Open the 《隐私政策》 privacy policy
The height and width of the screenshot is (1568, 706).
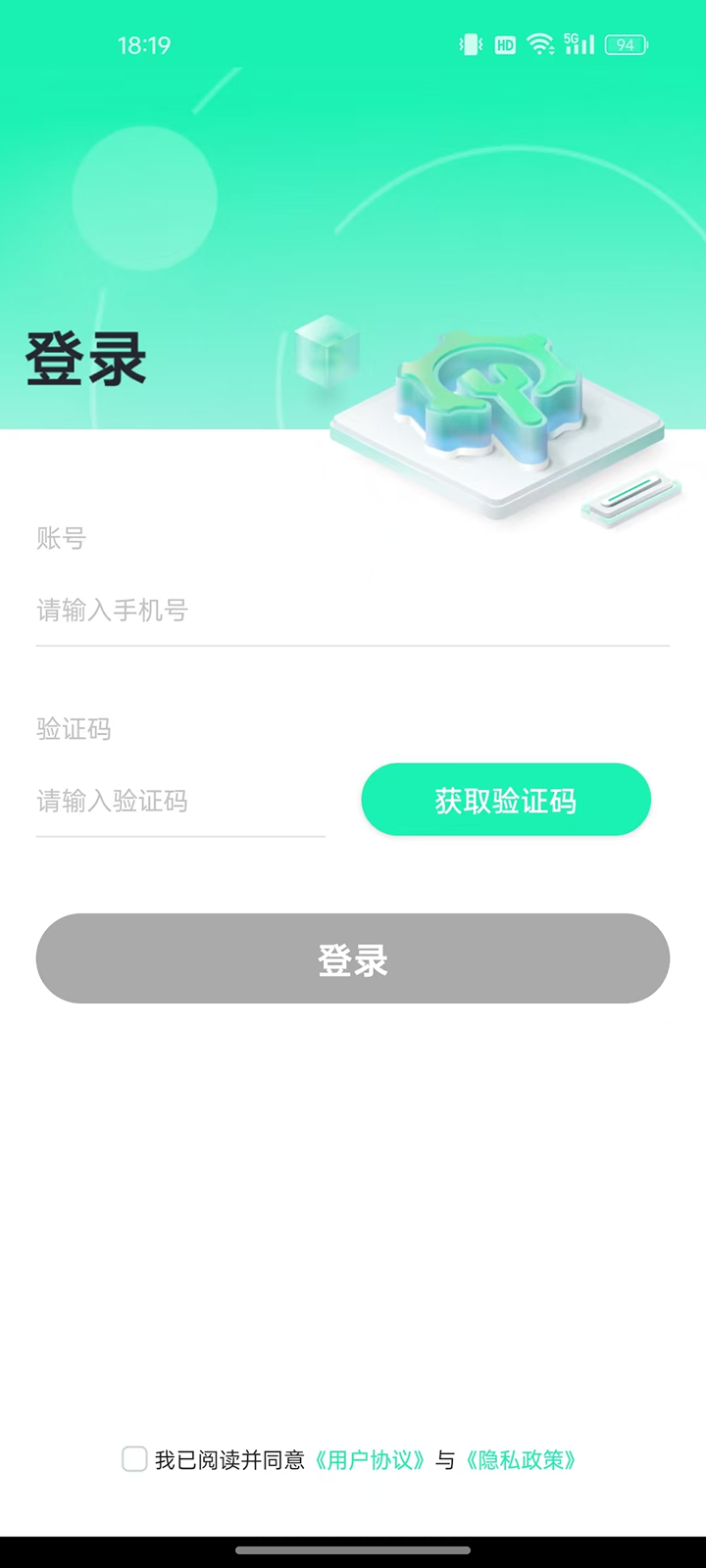[x=523, y=1459]
